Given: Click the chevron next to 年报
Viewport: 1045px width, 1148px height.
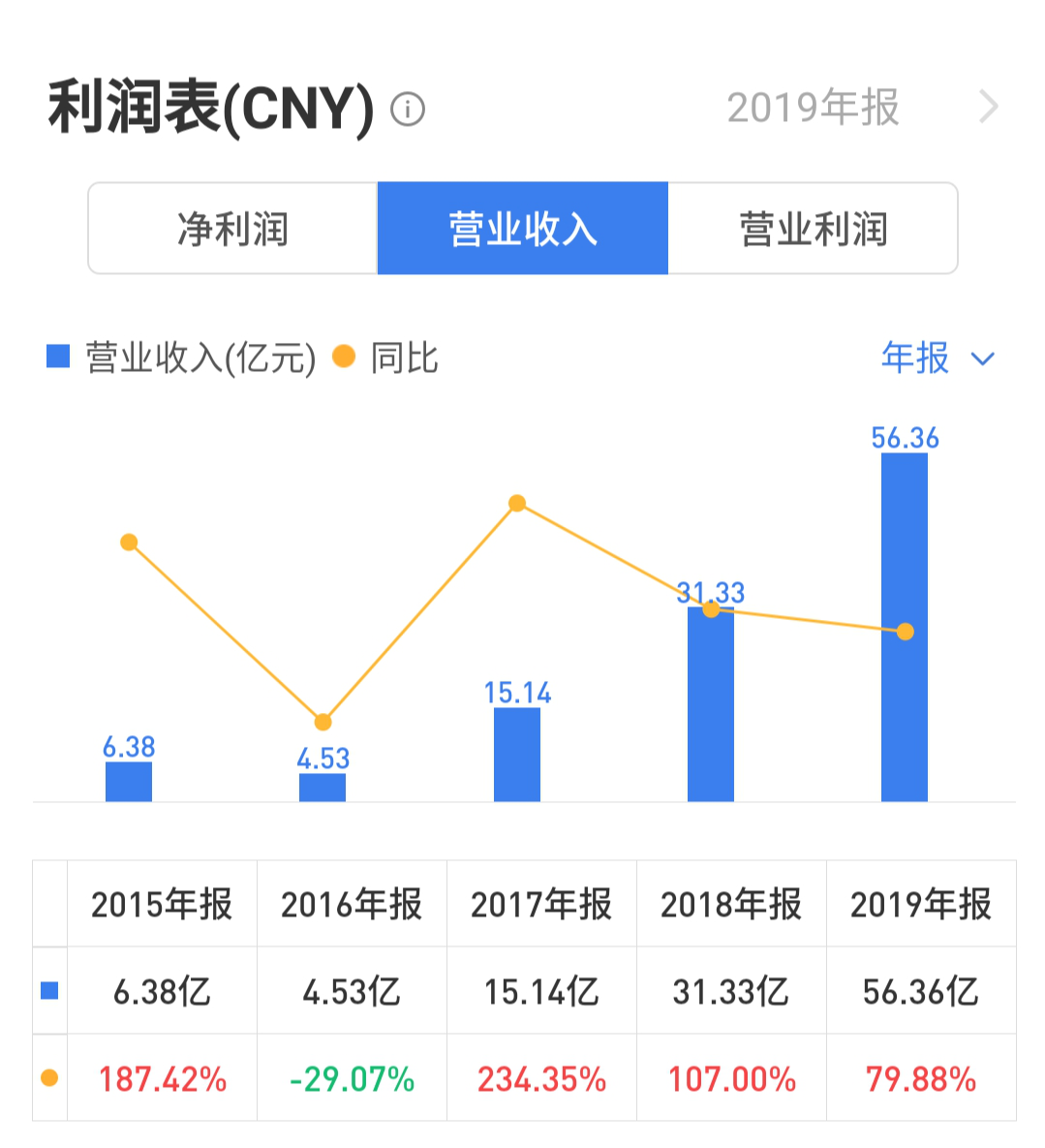Looking at the screenshot, I should (x=982, y=359).
